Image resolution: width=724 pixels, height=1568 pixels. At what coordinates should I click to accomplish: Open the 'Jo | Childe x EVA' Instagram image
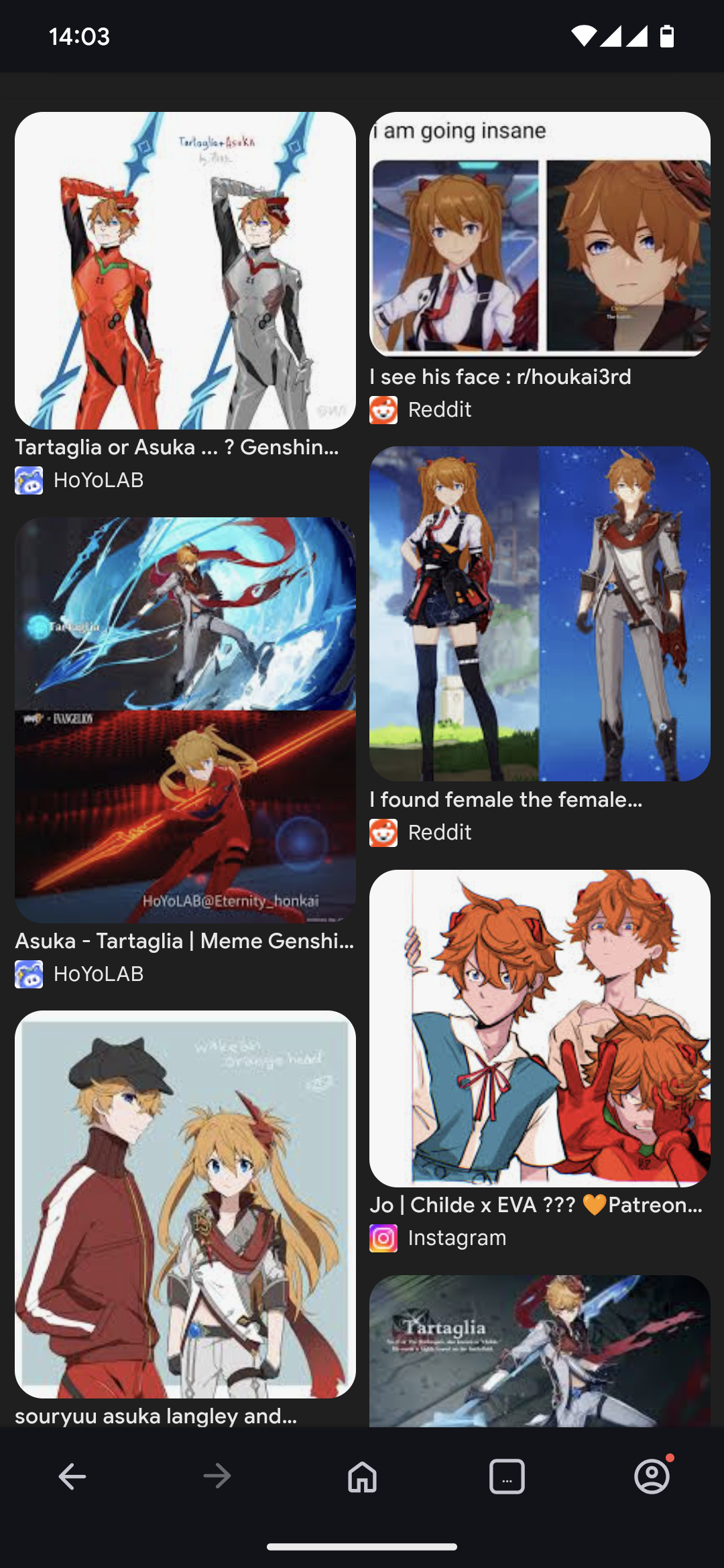click(x=540, y=1029)
